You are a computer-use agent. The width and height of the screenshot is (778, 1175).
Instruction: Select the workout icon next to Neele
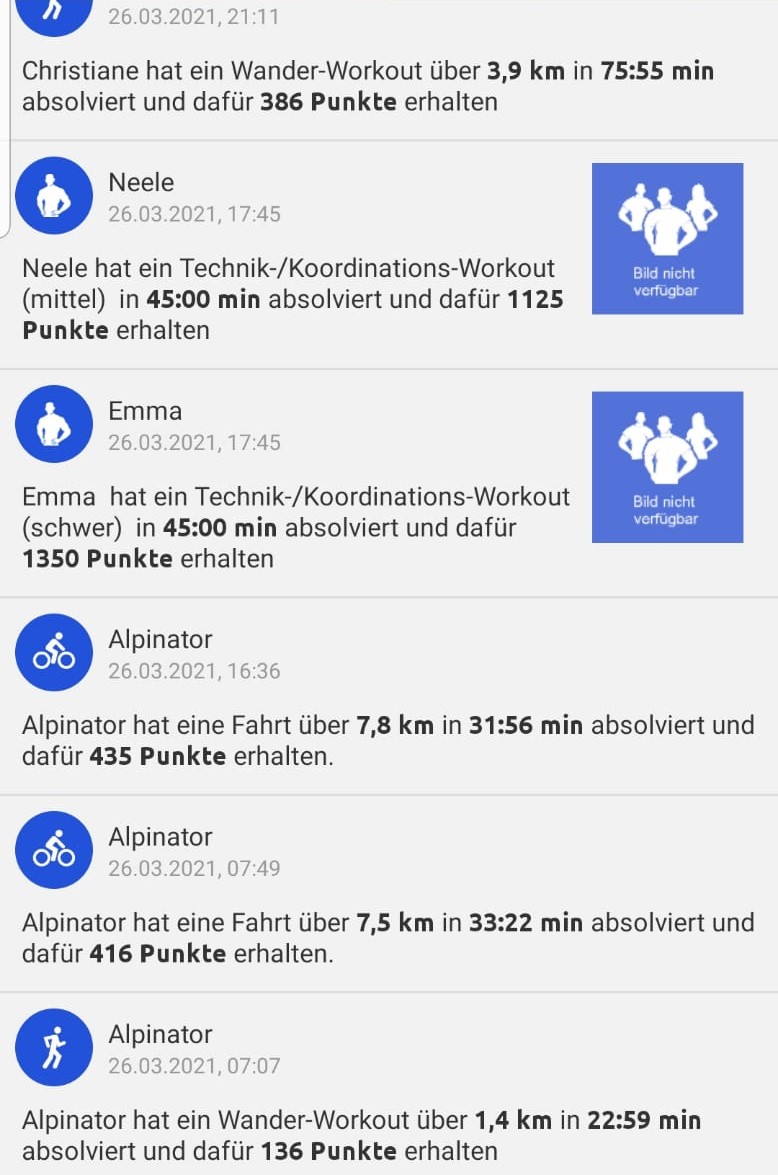point(53,196)
